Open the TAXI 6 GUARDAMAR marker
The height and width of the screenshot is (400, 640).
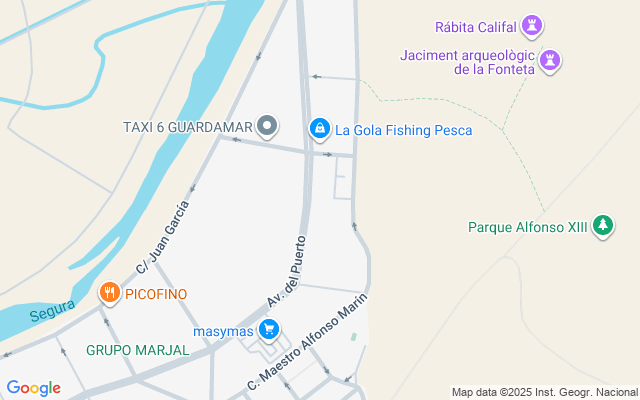(x=267, y=127)
